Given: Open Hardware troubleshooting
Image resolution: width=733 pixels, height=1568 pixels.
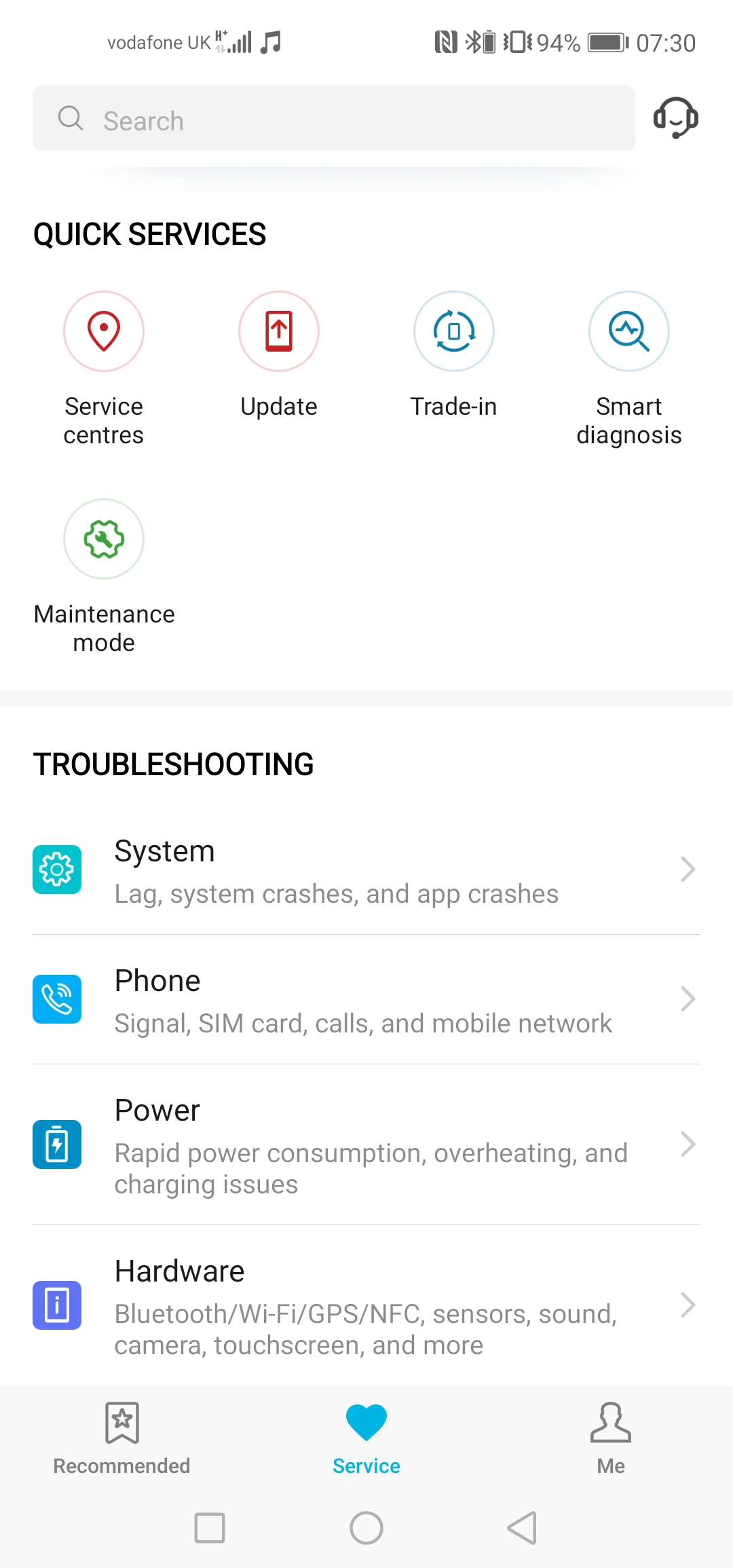Looking at the screenshot, I should (x=366, y=1306).
